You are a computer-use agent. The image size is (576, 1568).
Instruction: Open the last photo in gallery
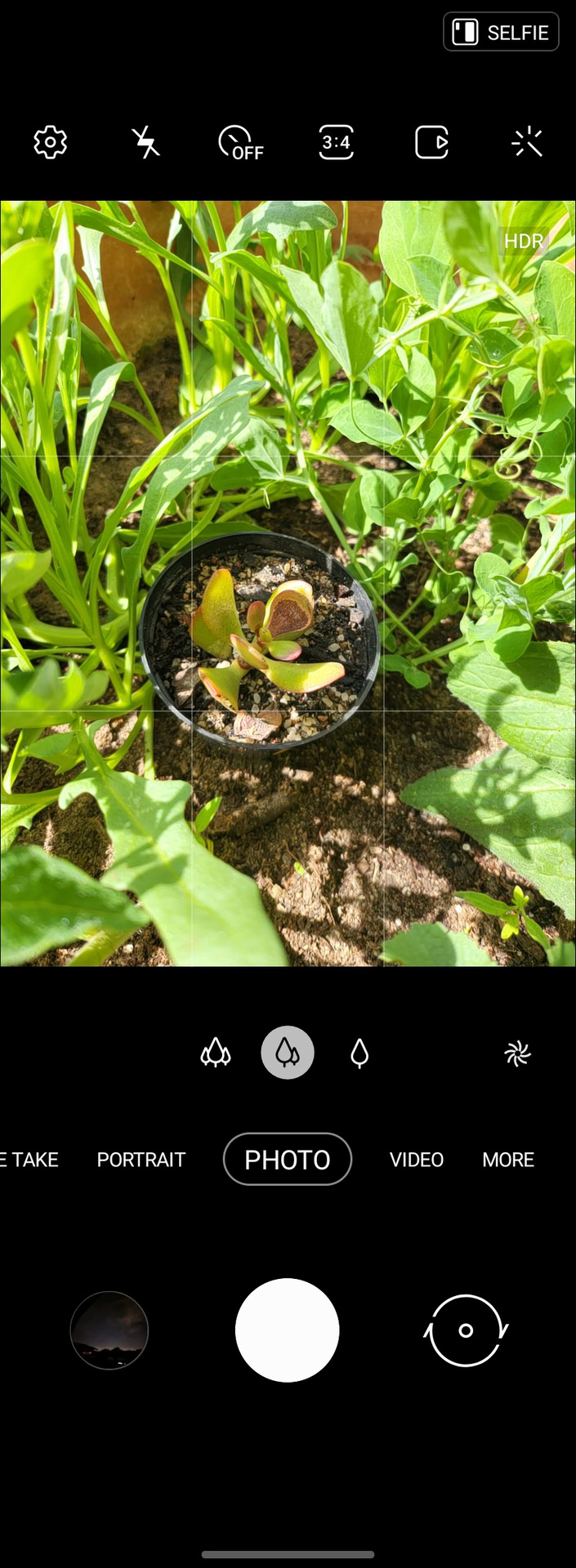click(x=109, y=1330)
